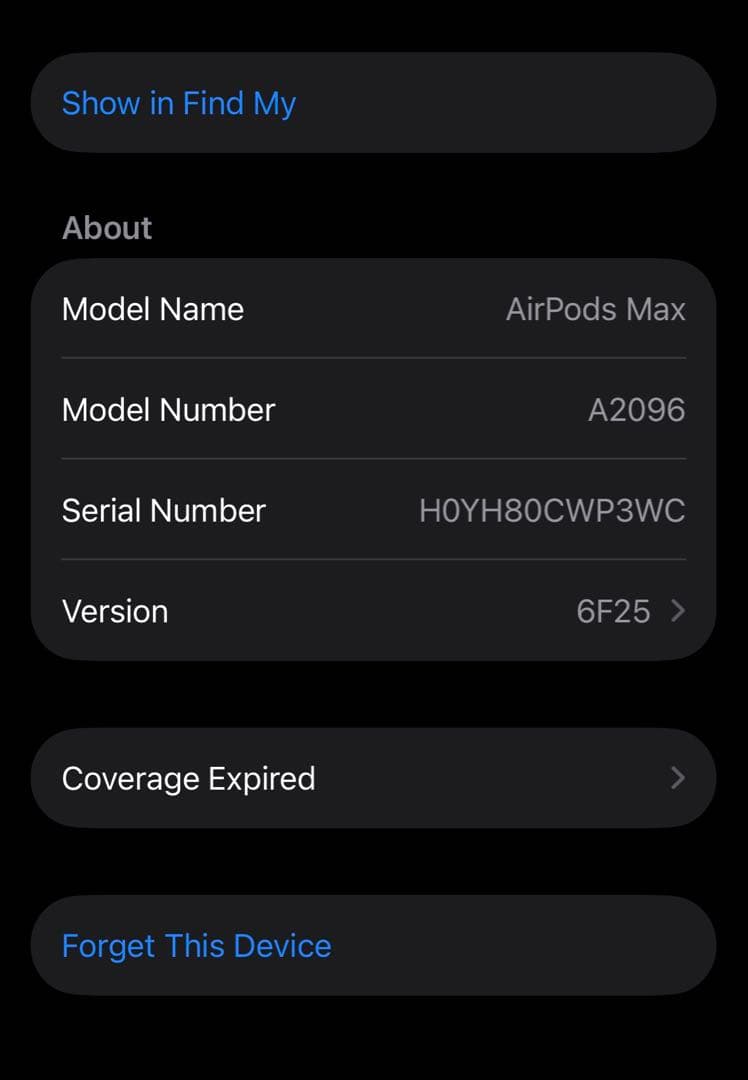748x1080 pixels.
Task: Tap "Forget This Device"
Action: (x=196, y=945)
